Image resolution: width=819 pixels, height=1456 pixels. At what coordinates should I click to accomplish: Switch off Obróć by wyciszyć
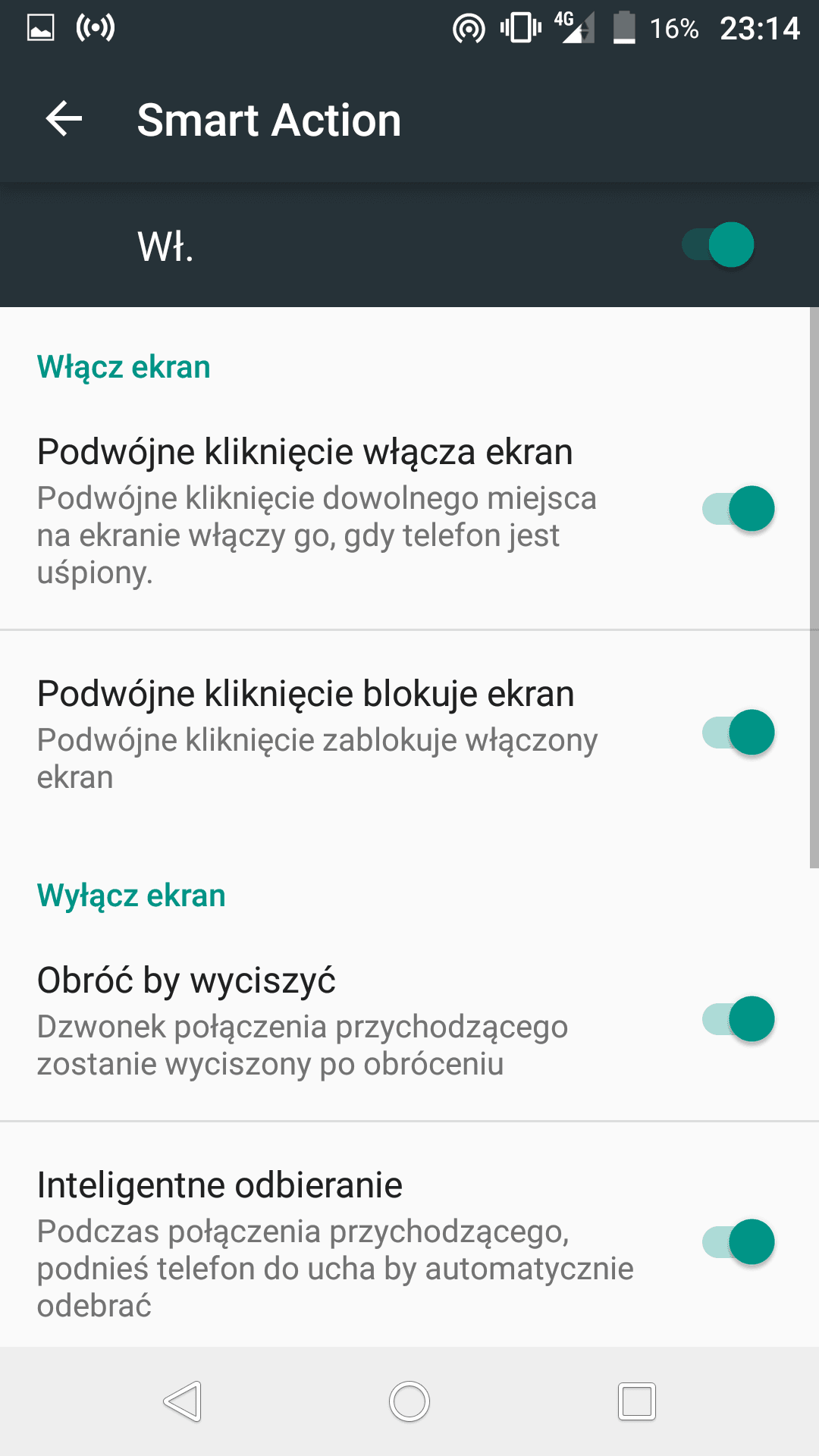tap(738, 1018)
